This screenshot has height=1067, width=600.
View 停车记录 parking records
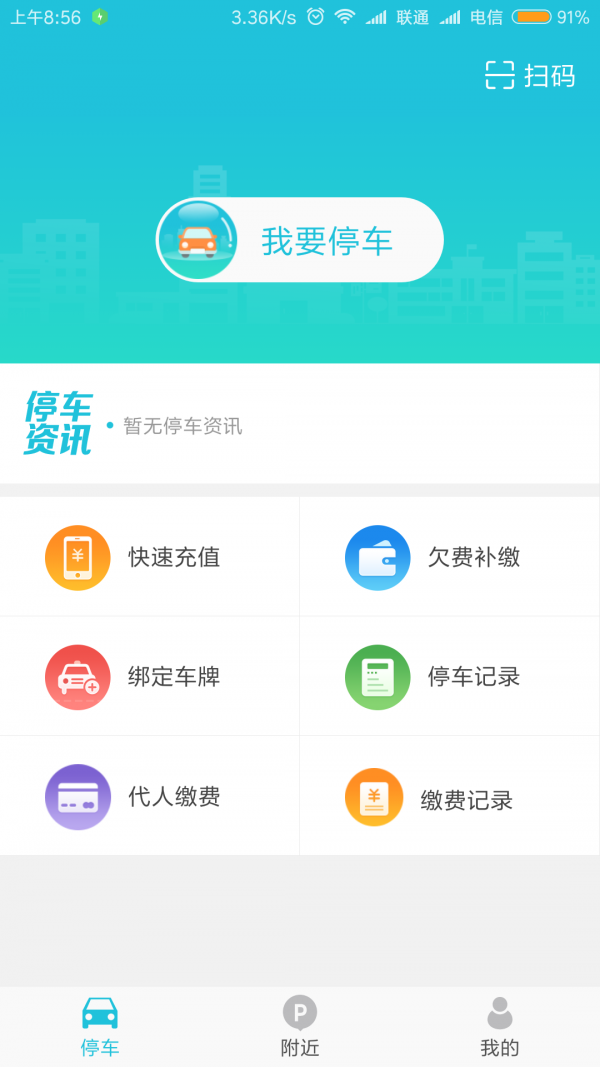click(x=450, y=677)
